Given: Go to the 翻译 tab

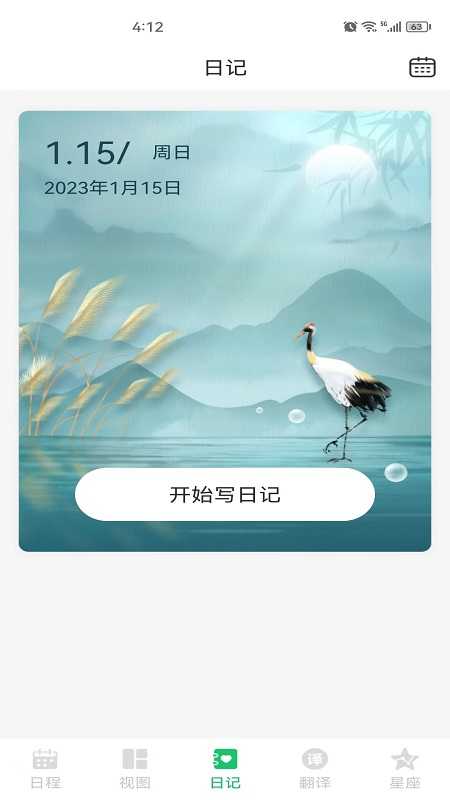Looking at the screenshot, I should click(315, 768).
